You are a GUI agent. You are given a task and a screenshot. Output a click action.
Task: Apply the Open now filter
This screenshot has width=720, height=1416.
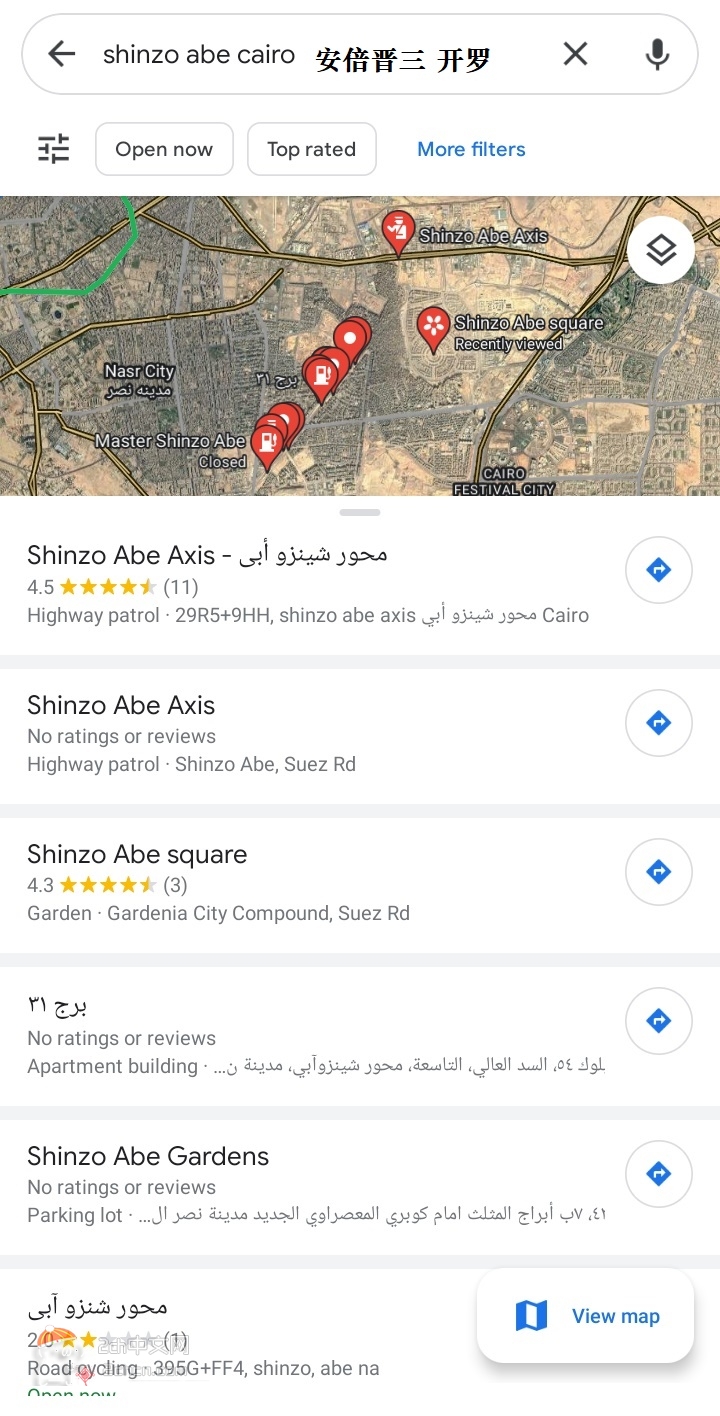(164, 149)
